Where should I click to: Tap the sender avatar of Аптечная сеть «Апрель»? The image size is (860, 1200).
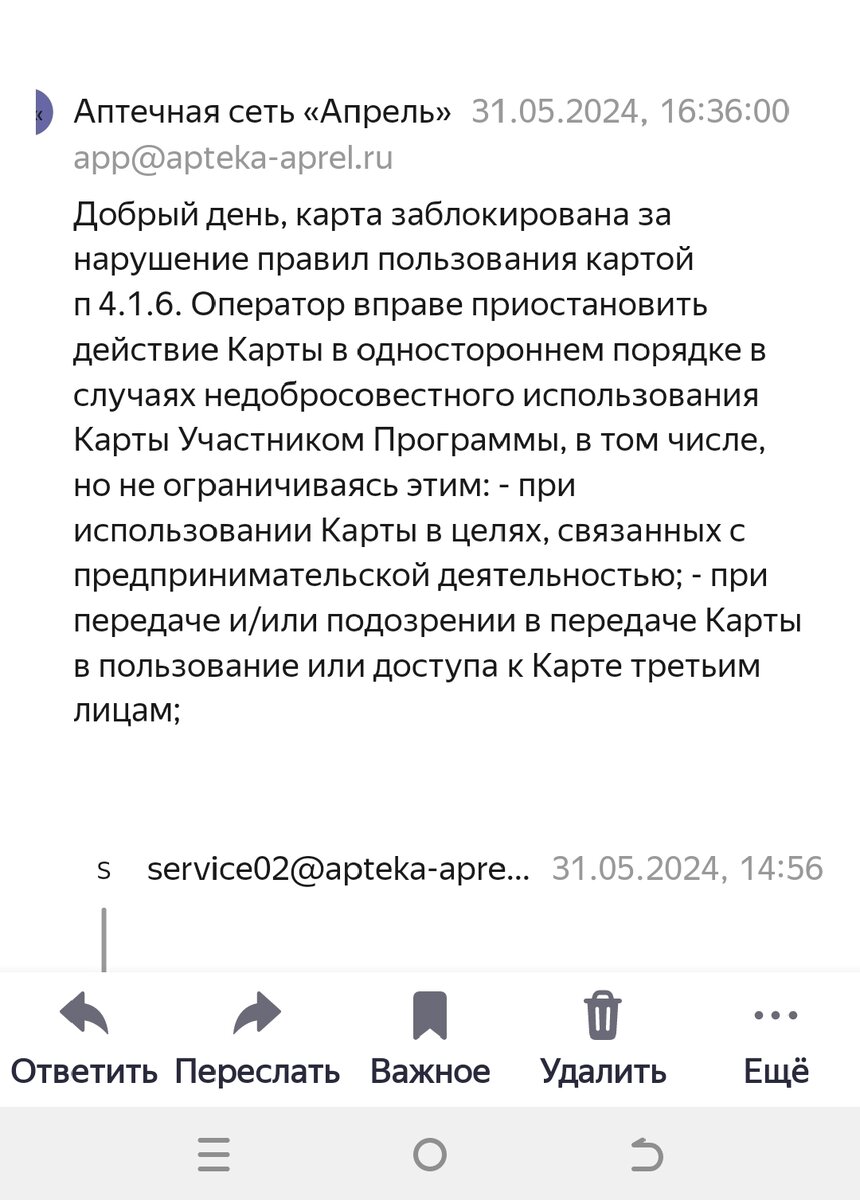[x=42, y=112]
